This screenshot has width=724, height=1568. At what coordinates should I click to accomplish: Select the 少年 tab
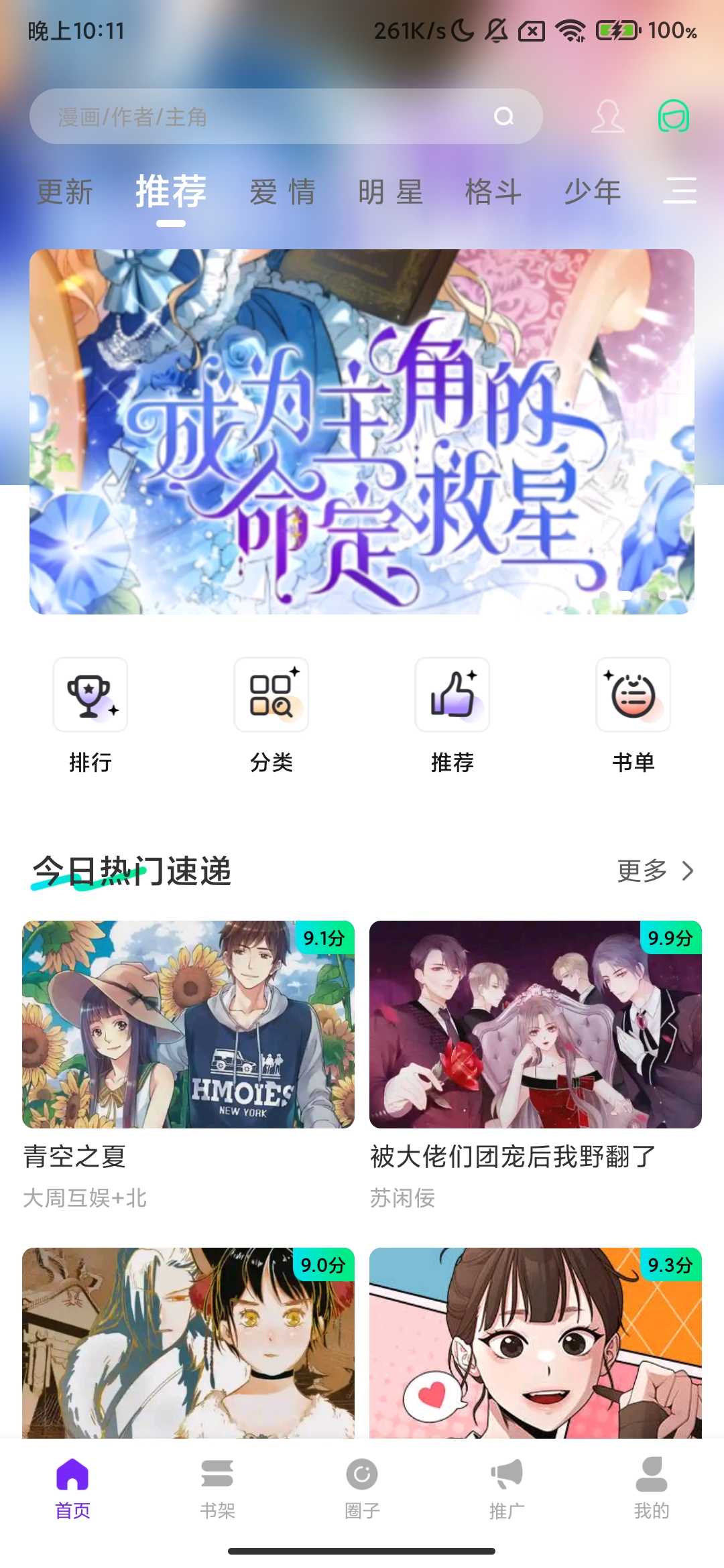593,192
